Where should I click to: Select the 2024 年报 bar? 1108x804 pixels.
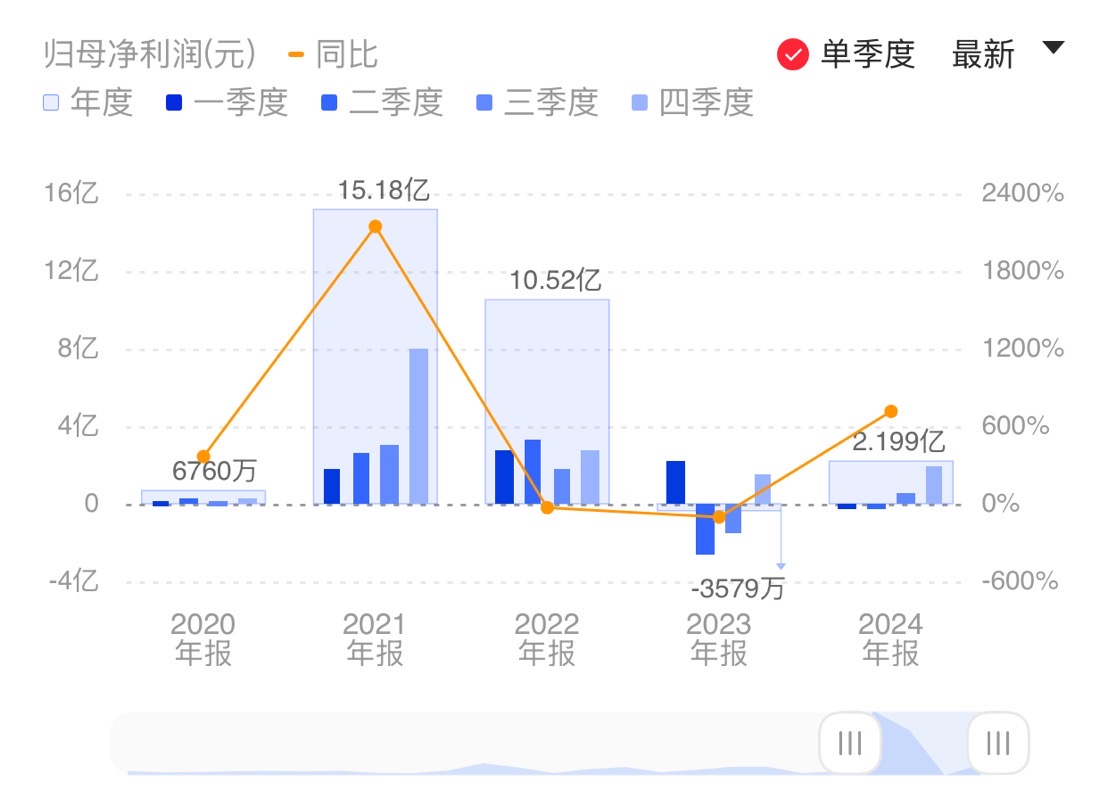[x=891, y=482]
